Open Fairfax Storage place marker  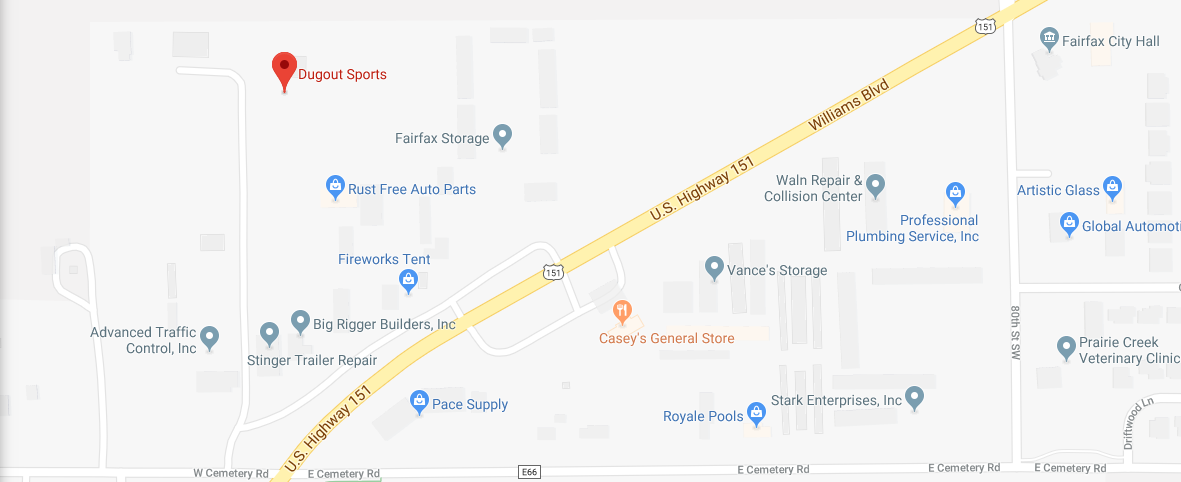point(503,135)
